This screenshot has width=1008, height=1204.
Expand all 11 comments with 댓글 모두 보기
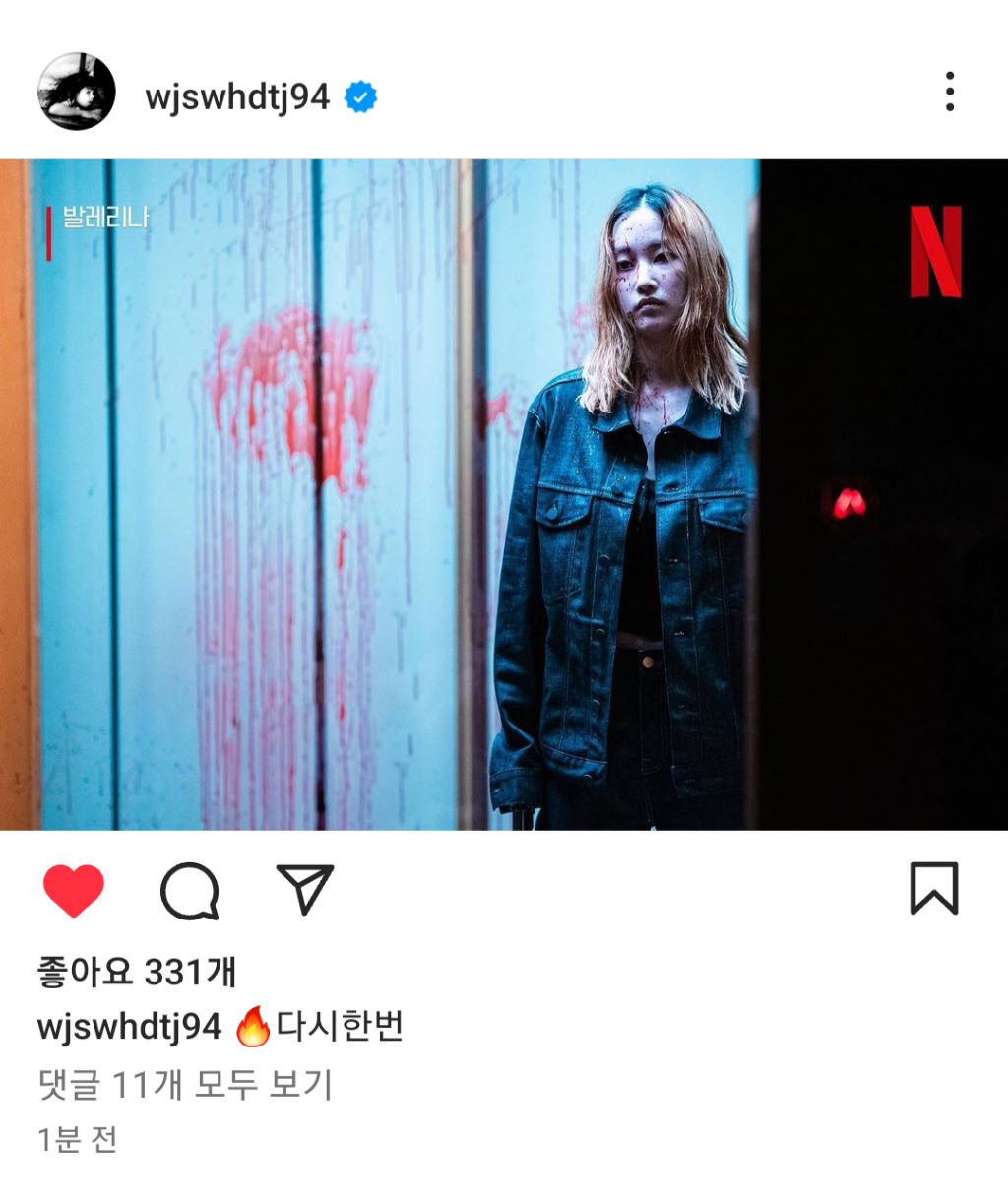click(187, 1081)
